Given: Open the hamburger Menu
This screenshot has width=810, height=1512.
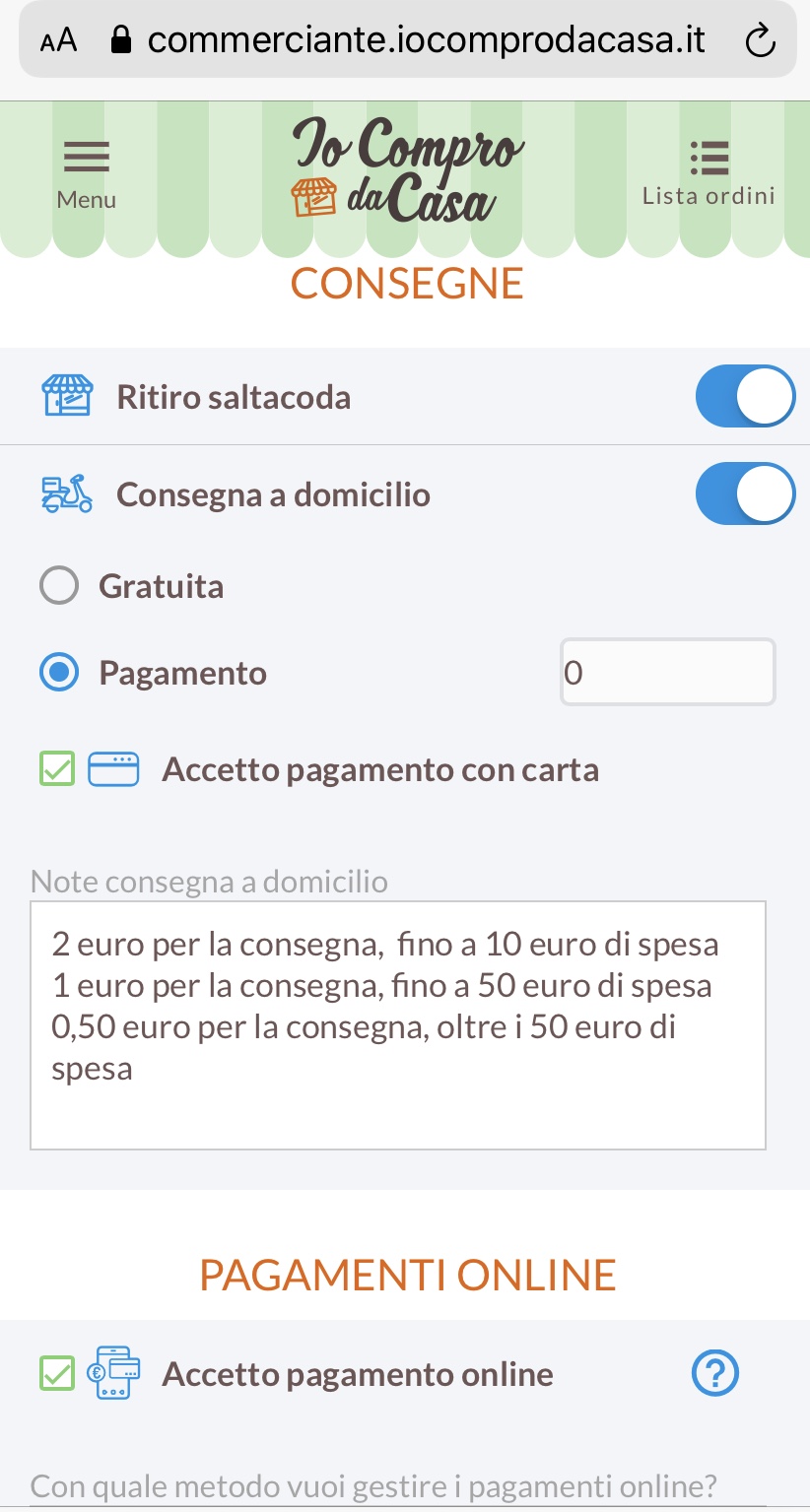Looking at the screenshot, I should 86,174.
